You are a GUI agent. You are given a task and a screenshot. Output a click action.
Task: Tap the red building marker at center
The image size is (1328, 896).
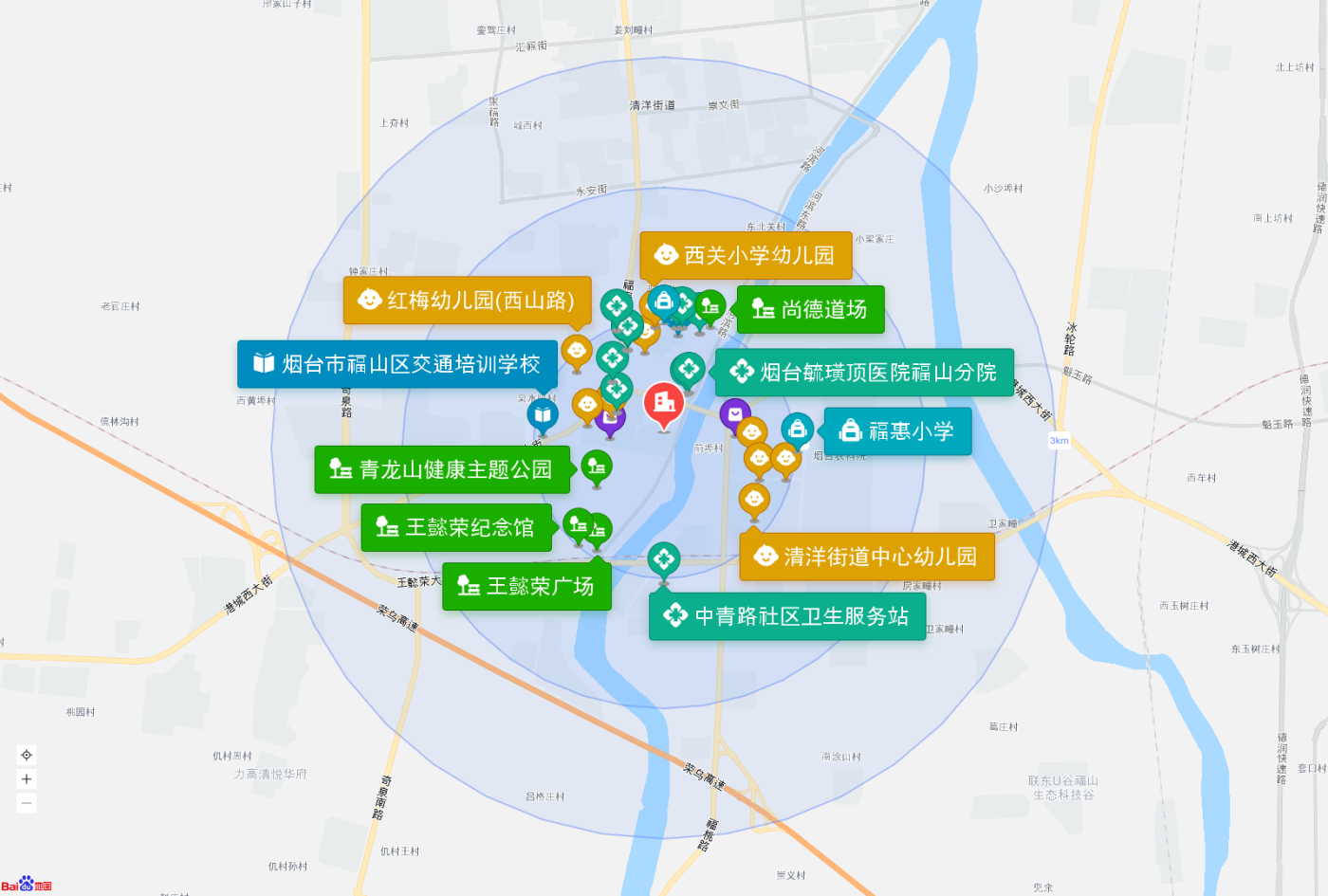[664, 403]
